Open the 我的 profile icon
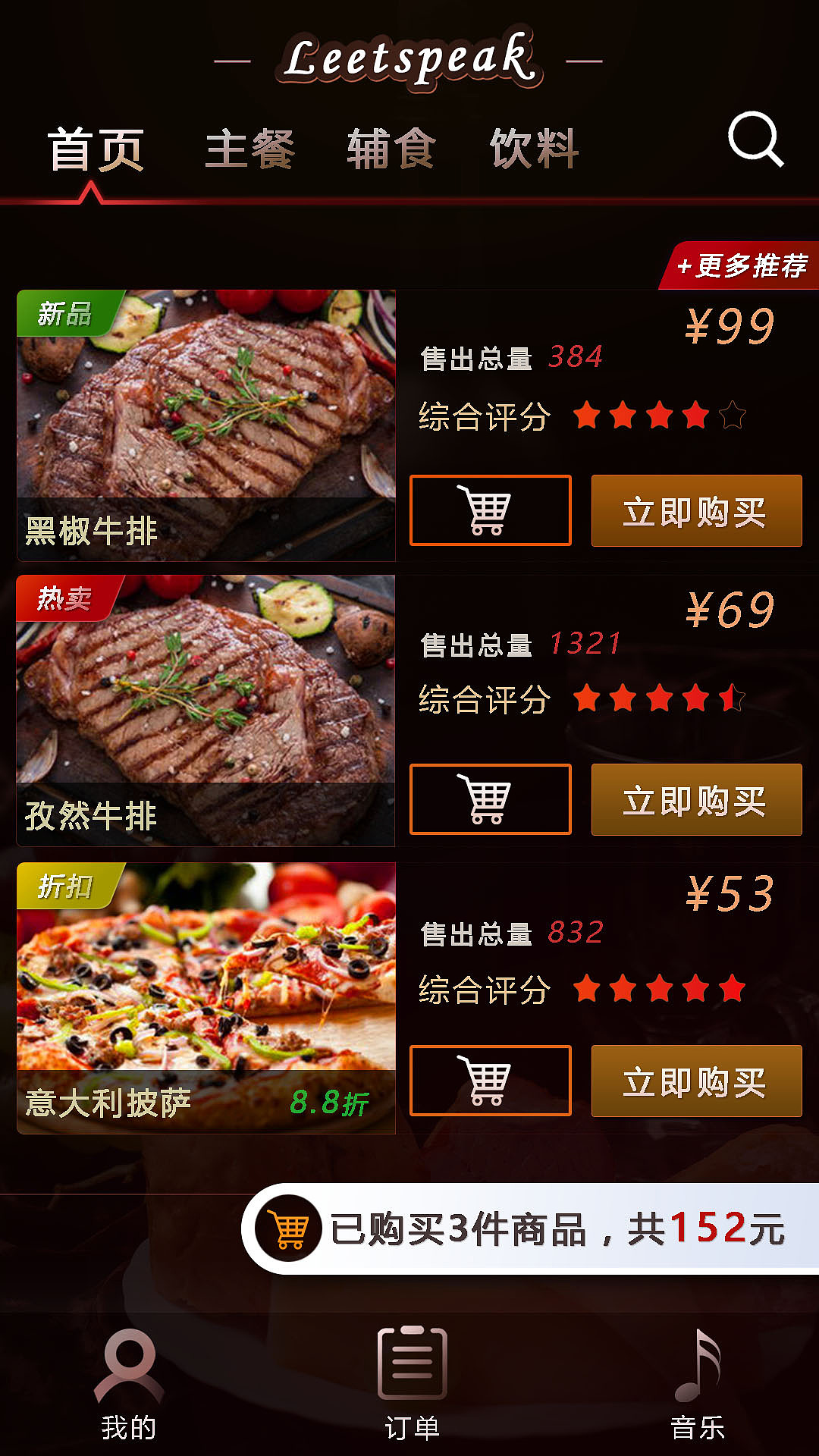This screenshot has height=1456, width=819. (x=130, y=1361)
